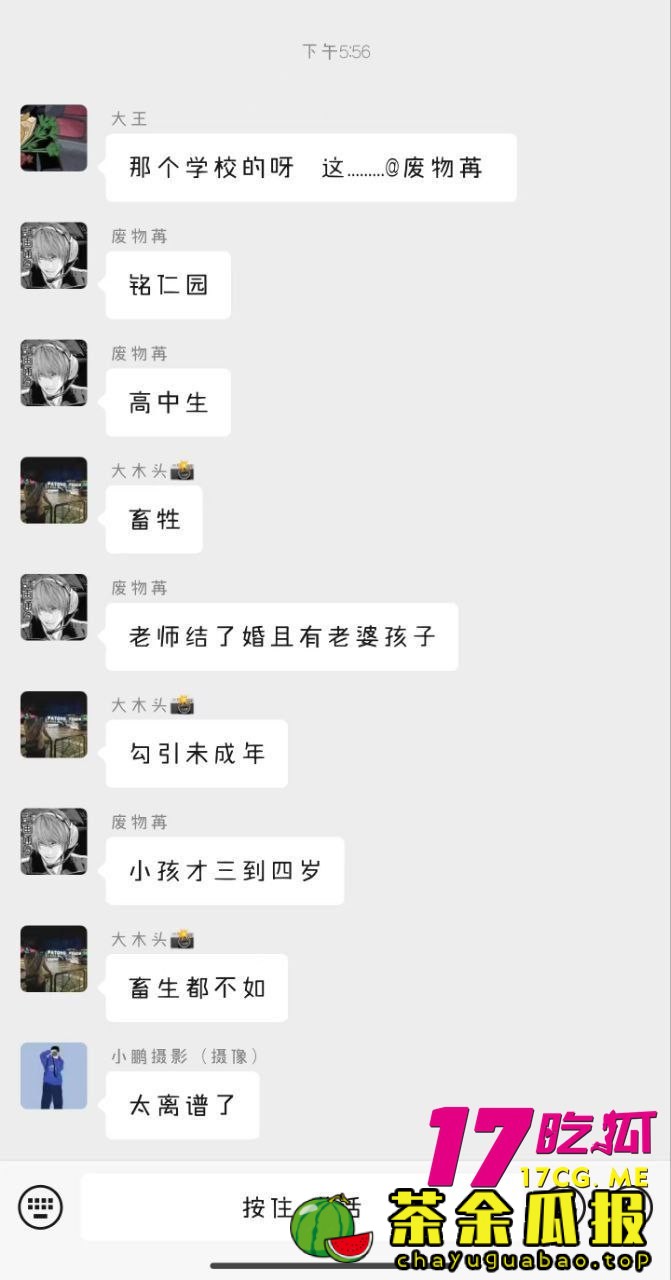Open 大木头's avatar beside the 勾引未成年 message
This screenshot has width=671, height=1280.
click(x=54, y=724)
